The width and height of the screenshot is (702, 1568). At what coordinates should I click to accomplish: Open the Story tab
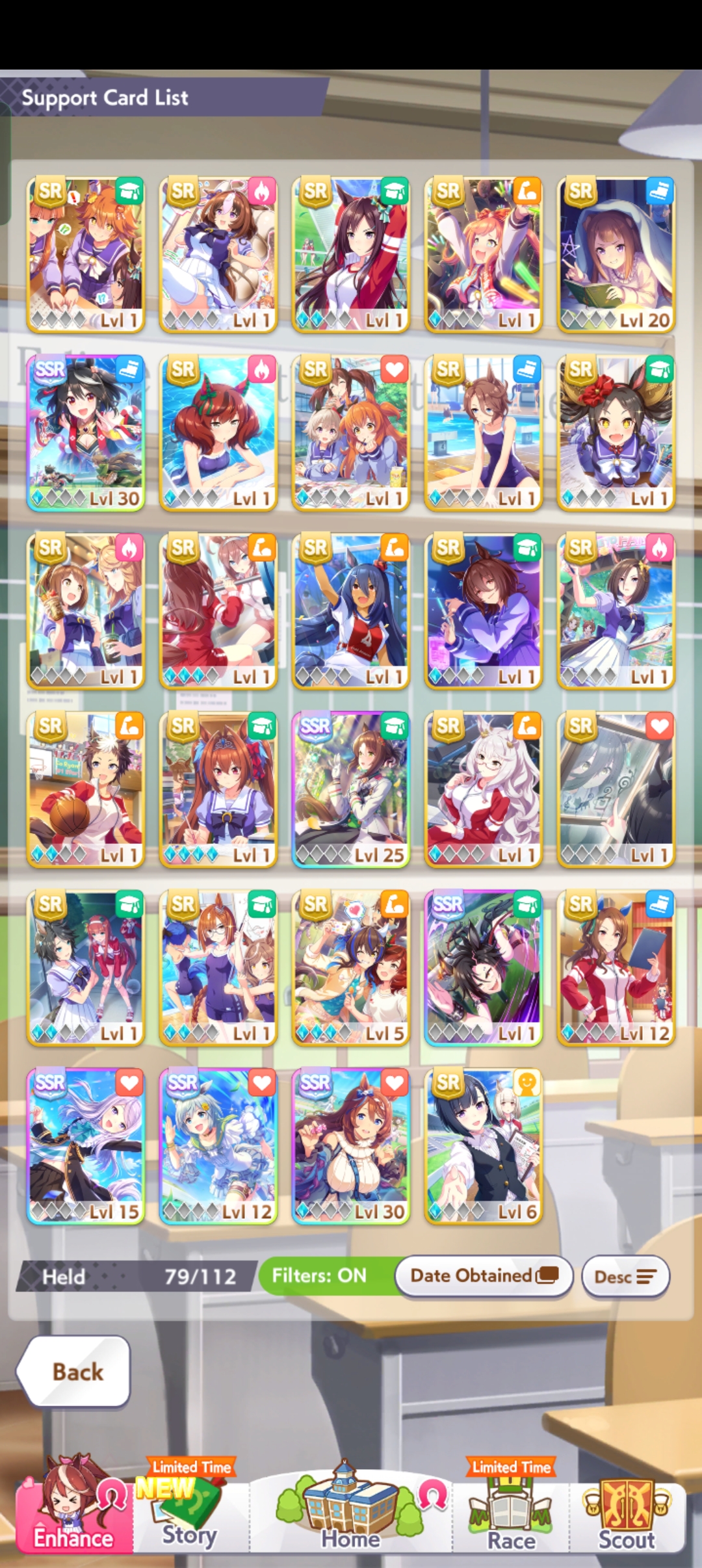point(190,1515)
